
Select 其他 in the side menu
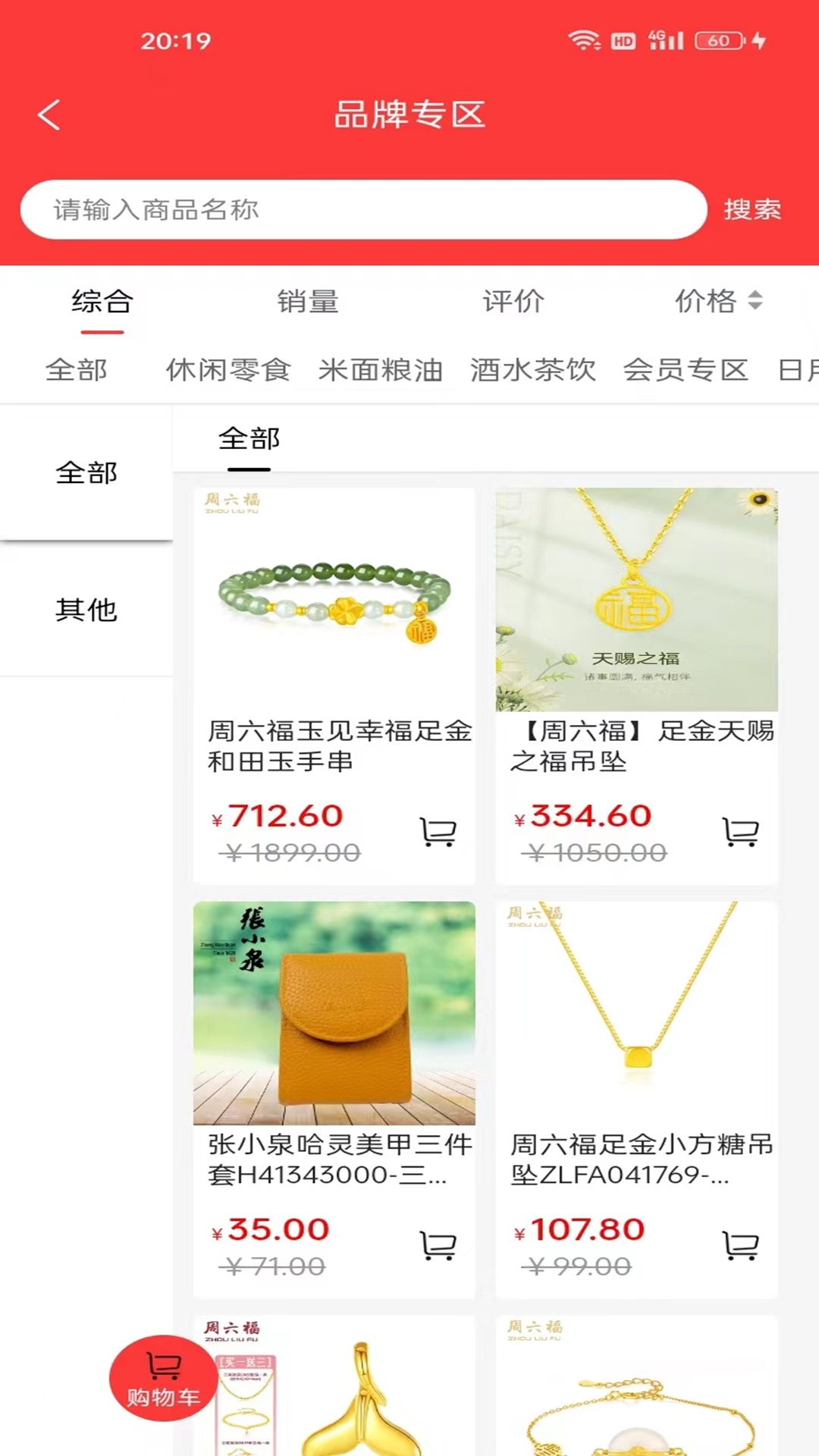[86, 610]
